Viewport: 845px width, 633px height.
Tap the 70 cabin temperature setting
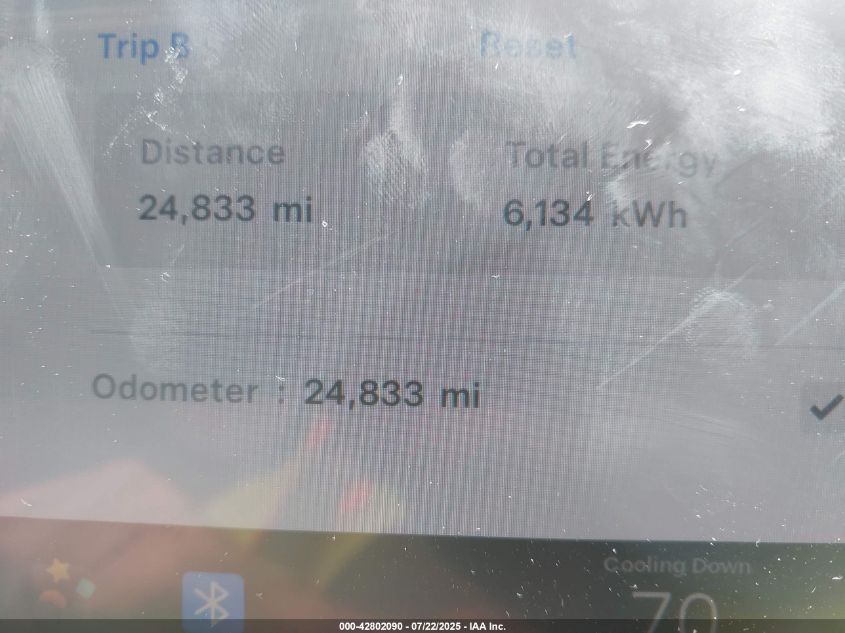[x=676, y=610]
